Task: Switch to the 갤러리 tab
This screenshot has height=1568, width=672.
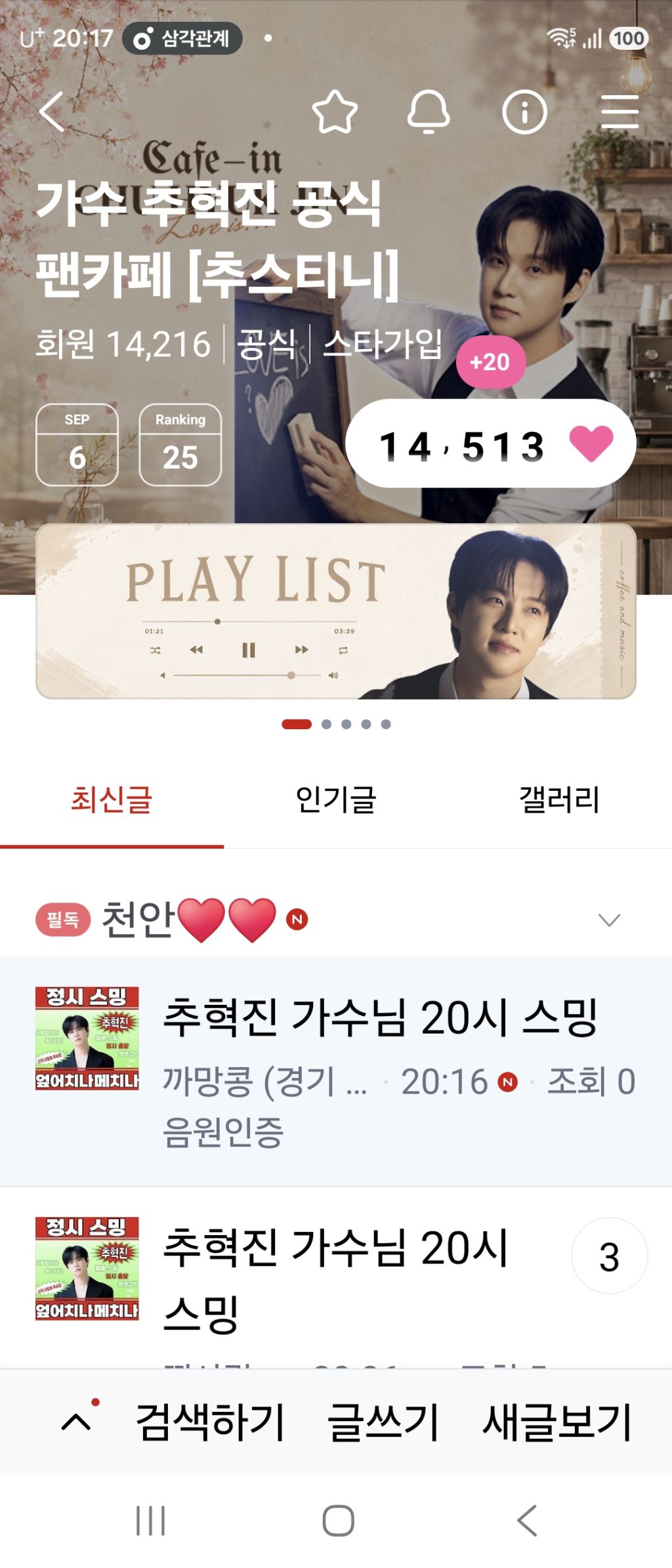Action: pos(560,800)
